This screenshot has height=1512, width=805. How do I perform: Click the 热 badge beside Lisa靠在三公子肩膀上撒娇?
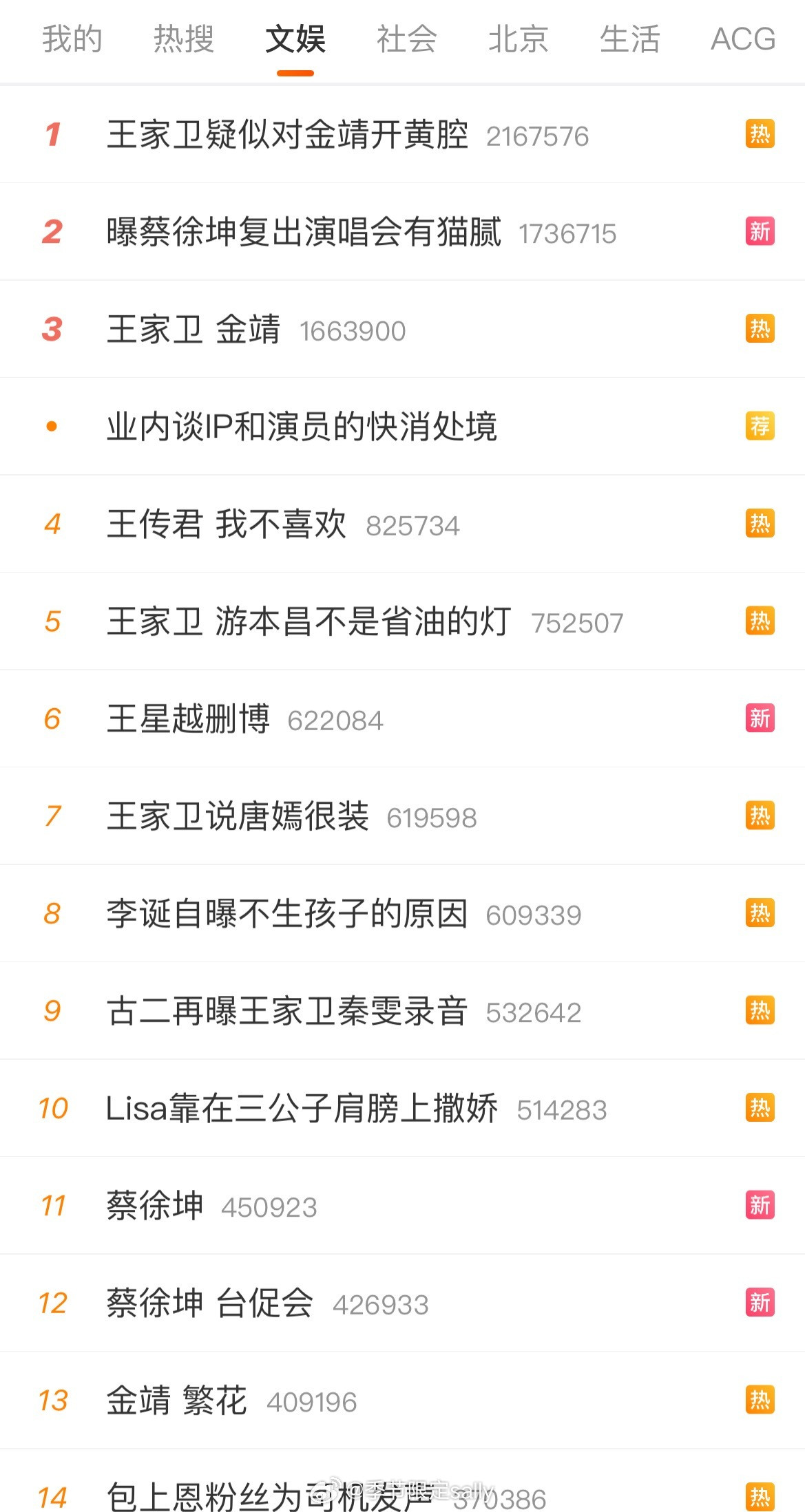(x=760, y=1108)
